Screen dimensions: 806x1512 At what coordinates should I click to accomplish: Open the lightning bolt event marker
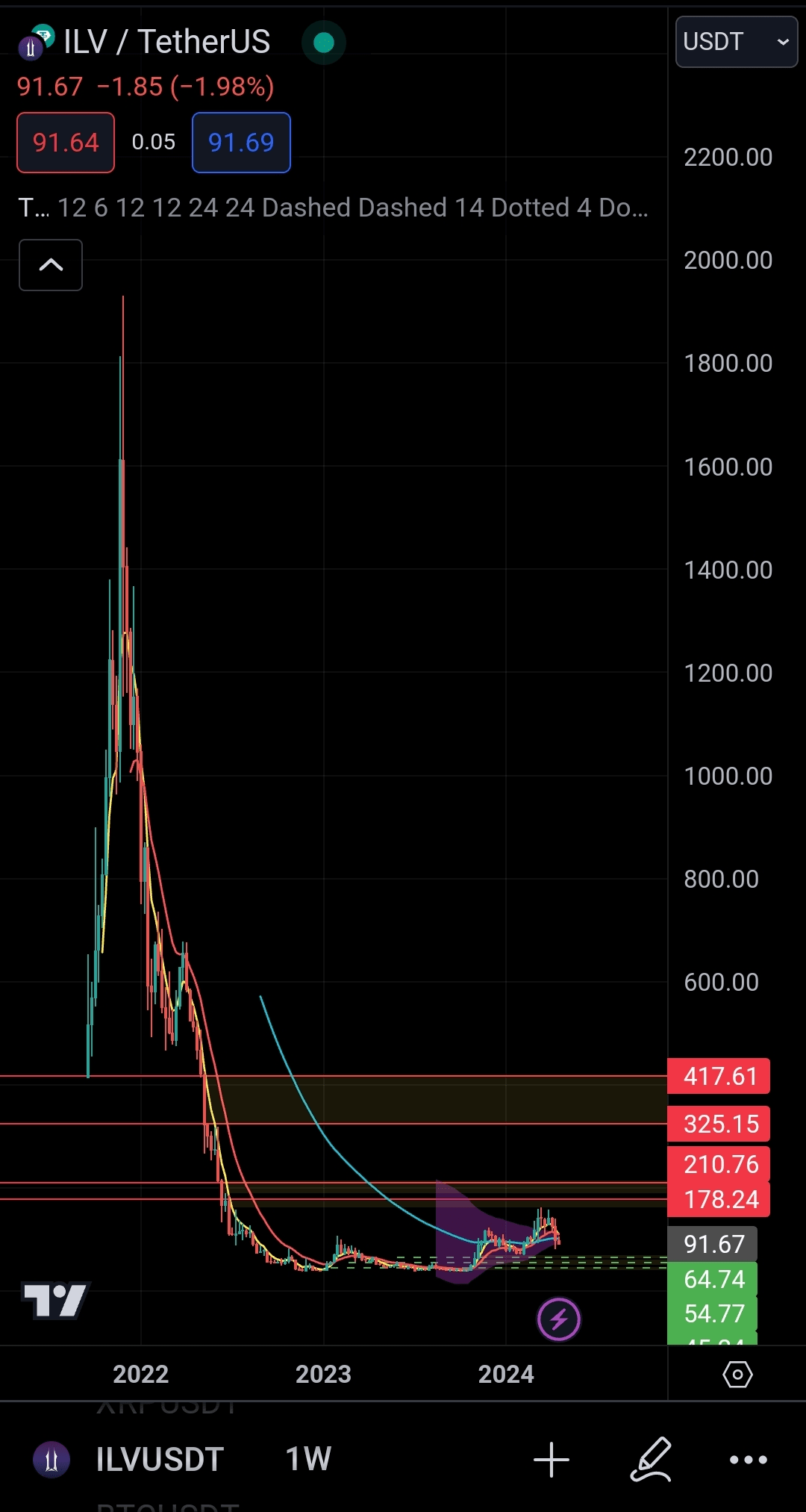(559, 1319)
